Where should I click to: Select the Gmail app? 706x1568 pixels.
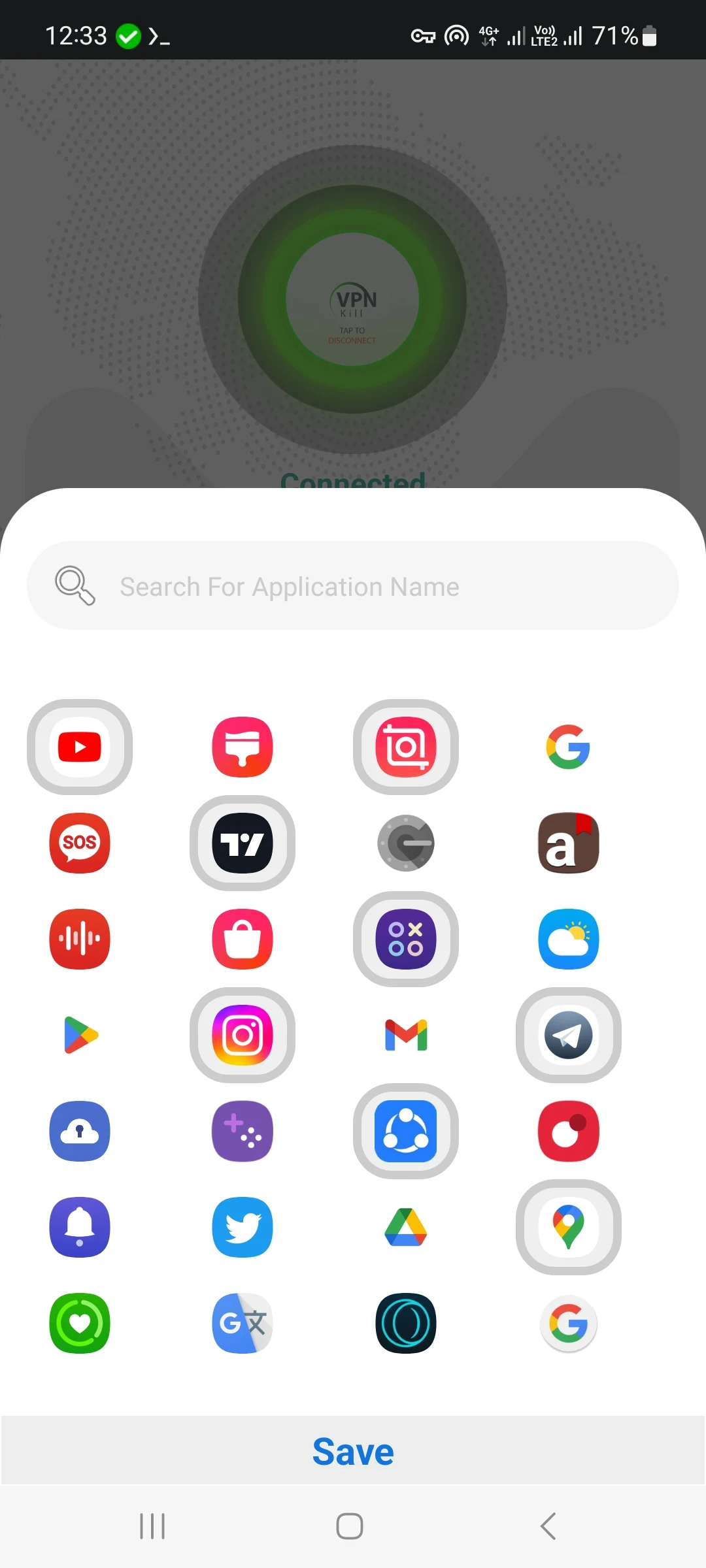point(406,1035)
